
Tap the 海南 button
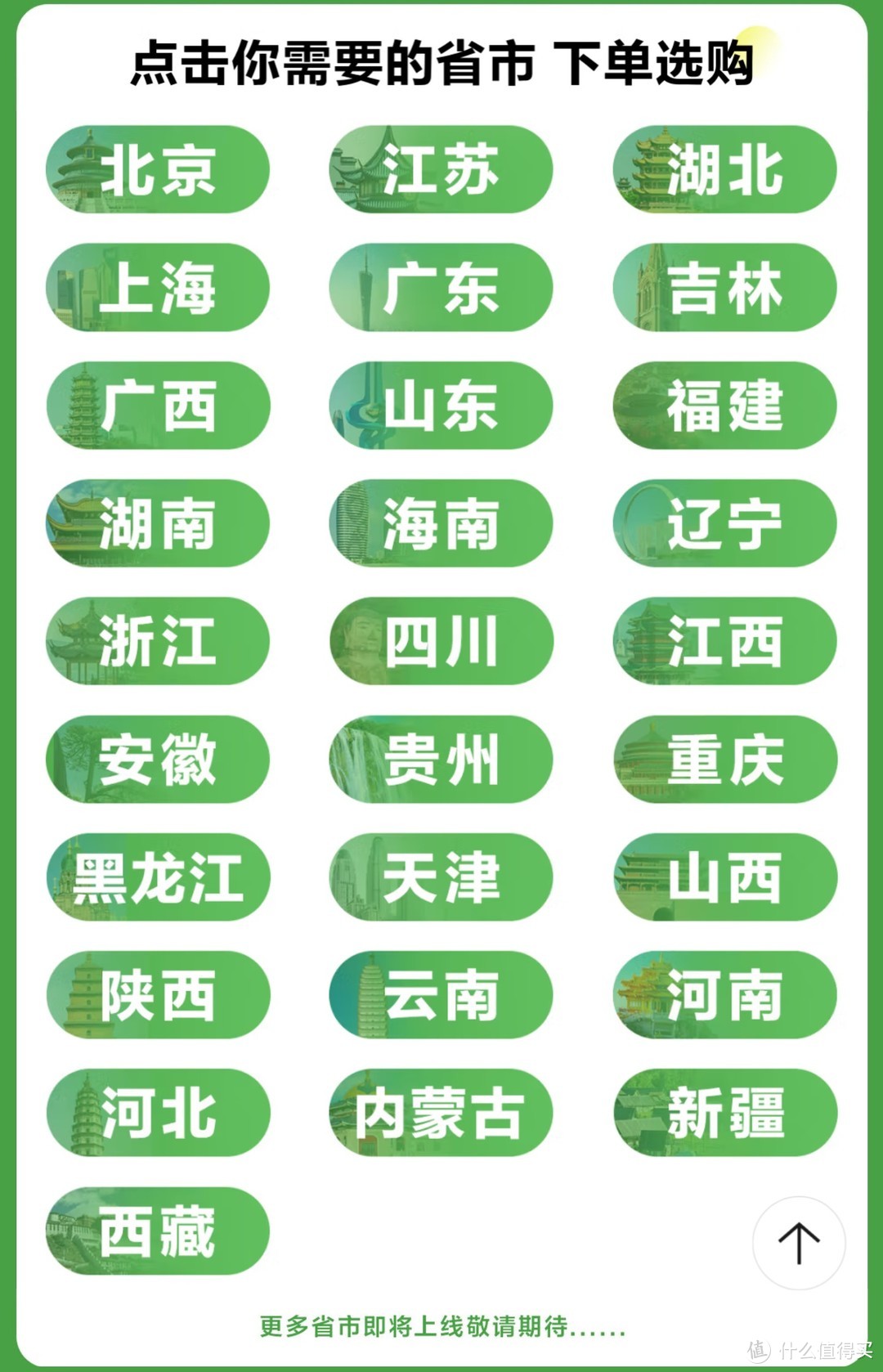(x=441, y=523)
